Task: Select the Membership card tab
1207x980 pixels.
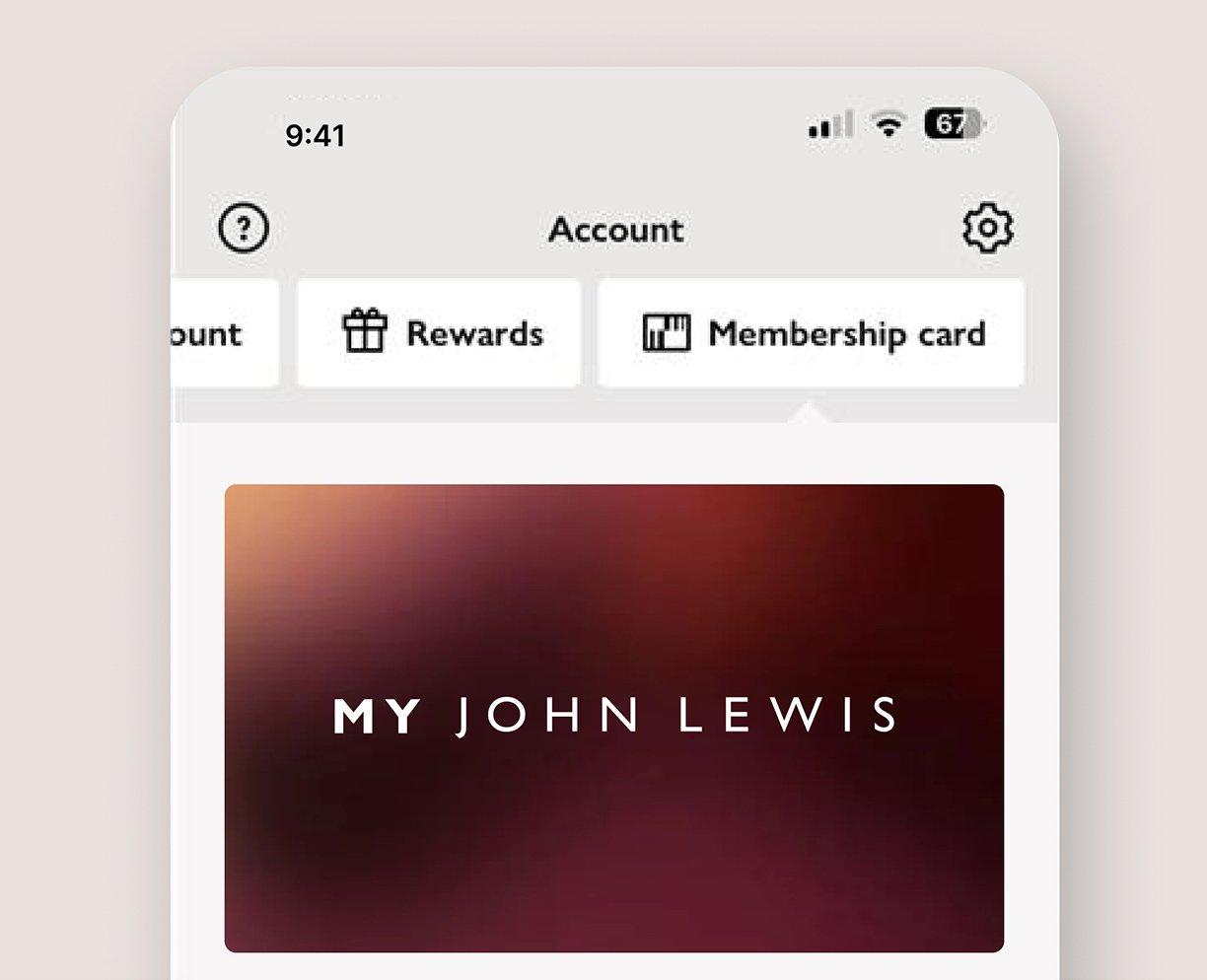Action: coord(812,333)
